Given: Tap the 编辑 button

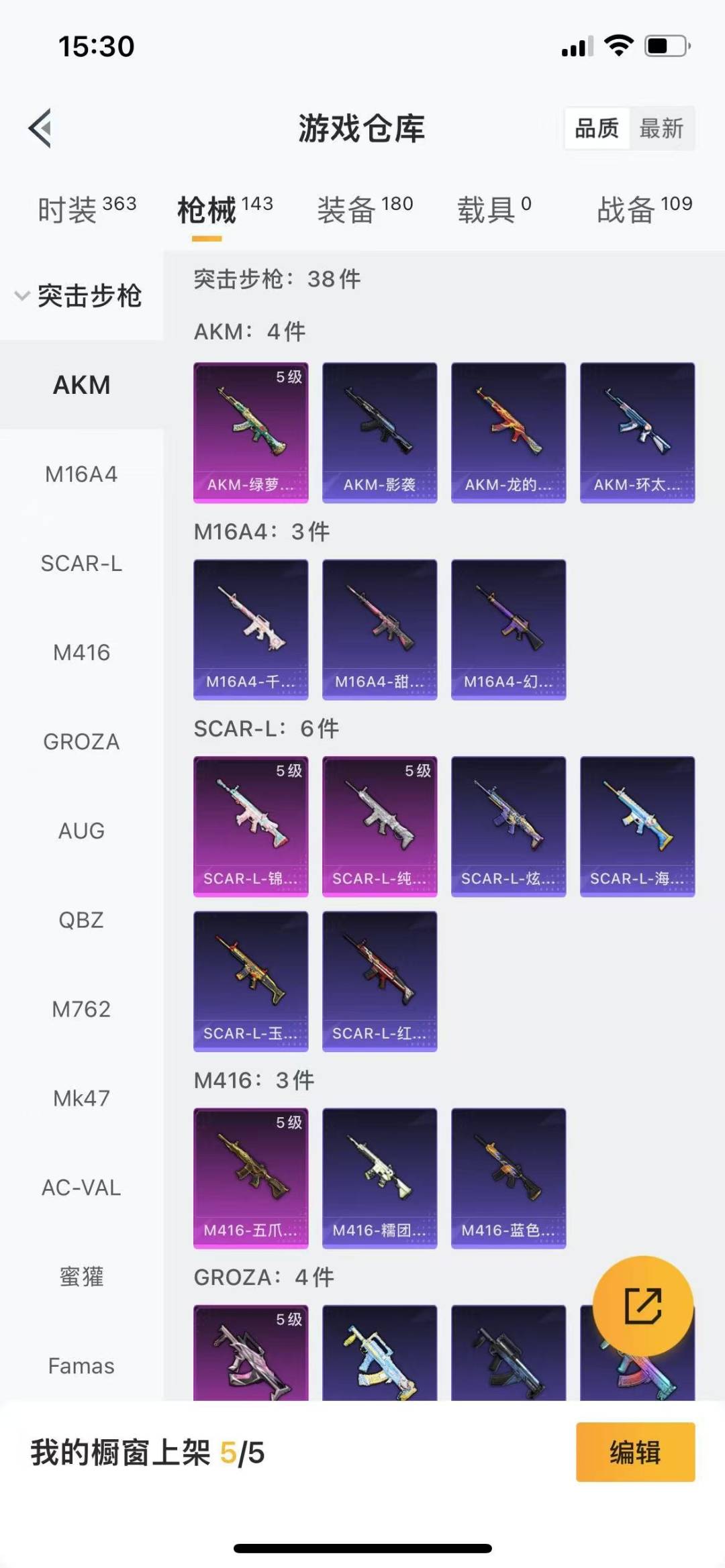Looking at the screenshot, I should click(x=635, y=1452).
